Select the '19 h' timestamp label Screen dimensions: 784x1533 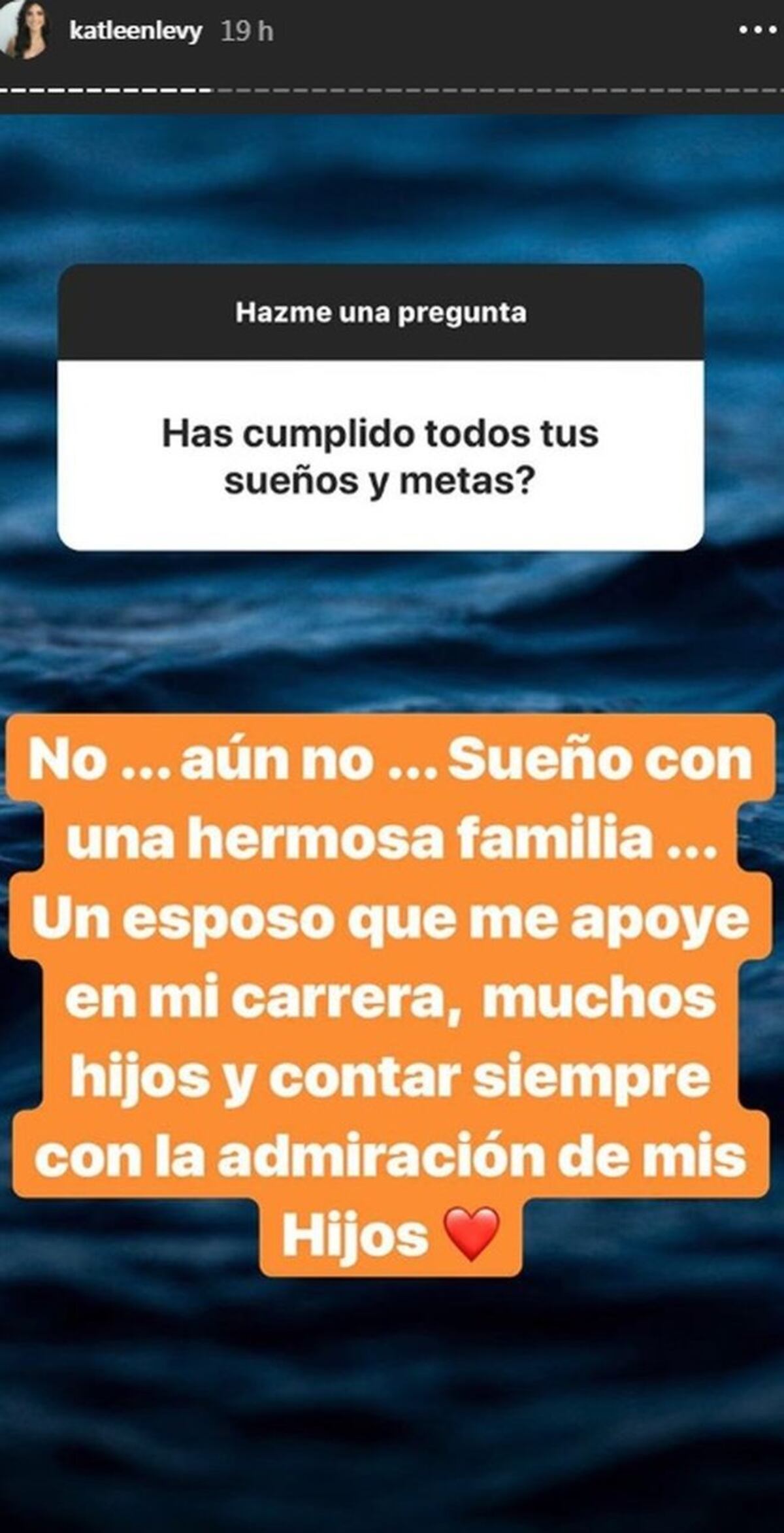tap(247, 29)
